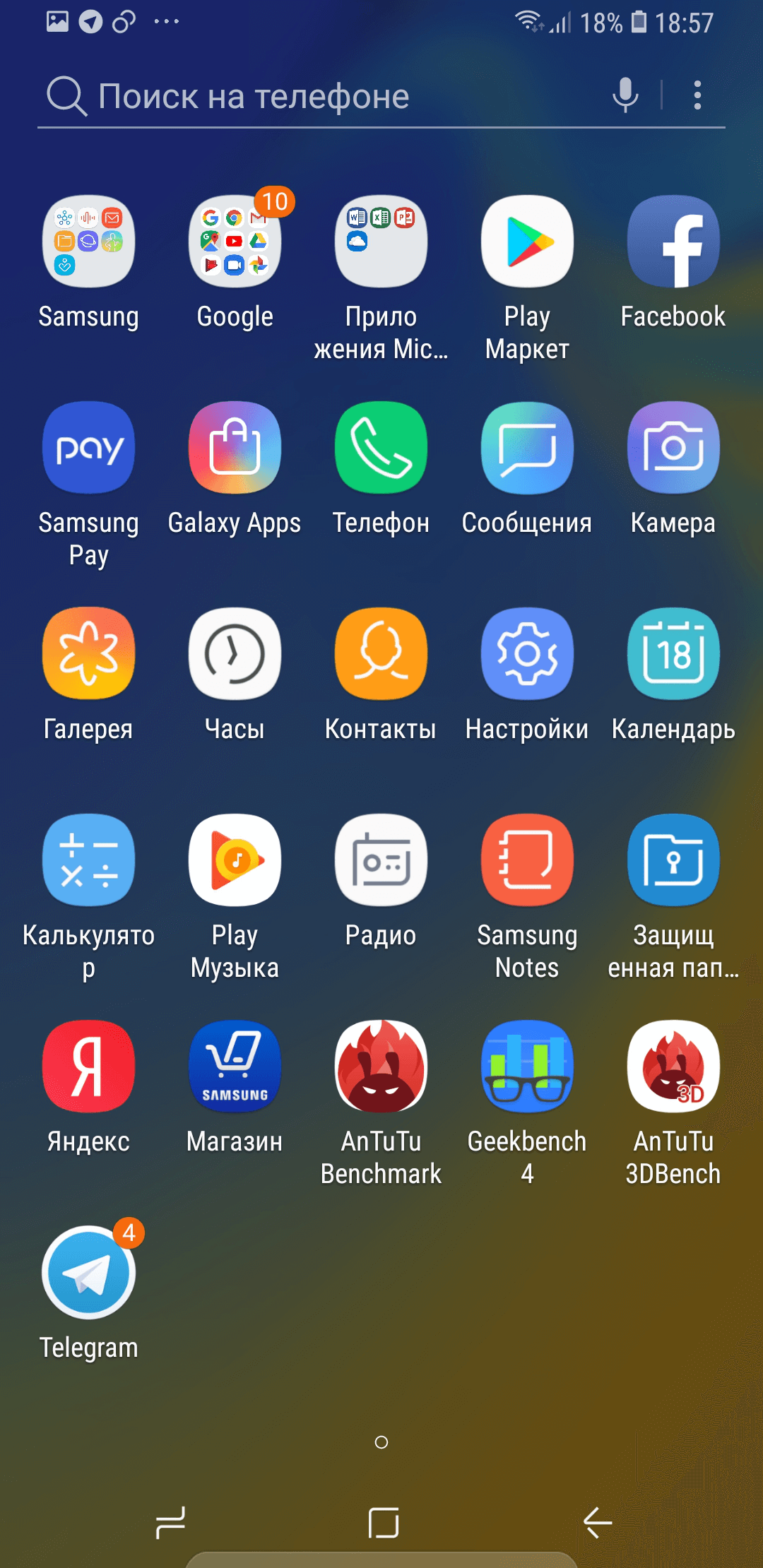Launch Play Маркет
Image resolution: width=763 pixels, height=1568 pixels.
pos(527,242)
